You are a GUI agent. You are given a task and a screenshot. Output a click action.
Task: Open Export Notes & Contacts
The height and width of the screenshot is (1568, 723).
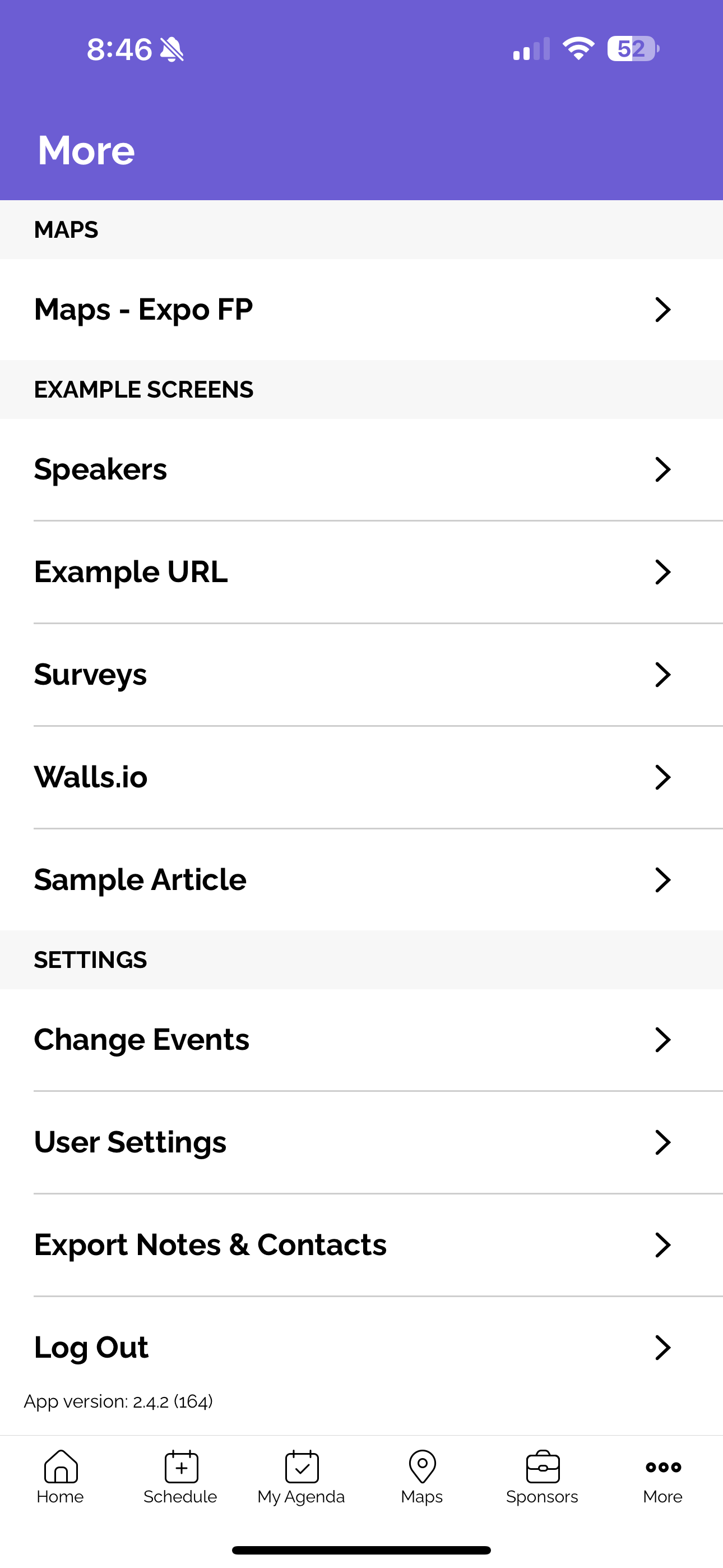(x=361, y=1245)
